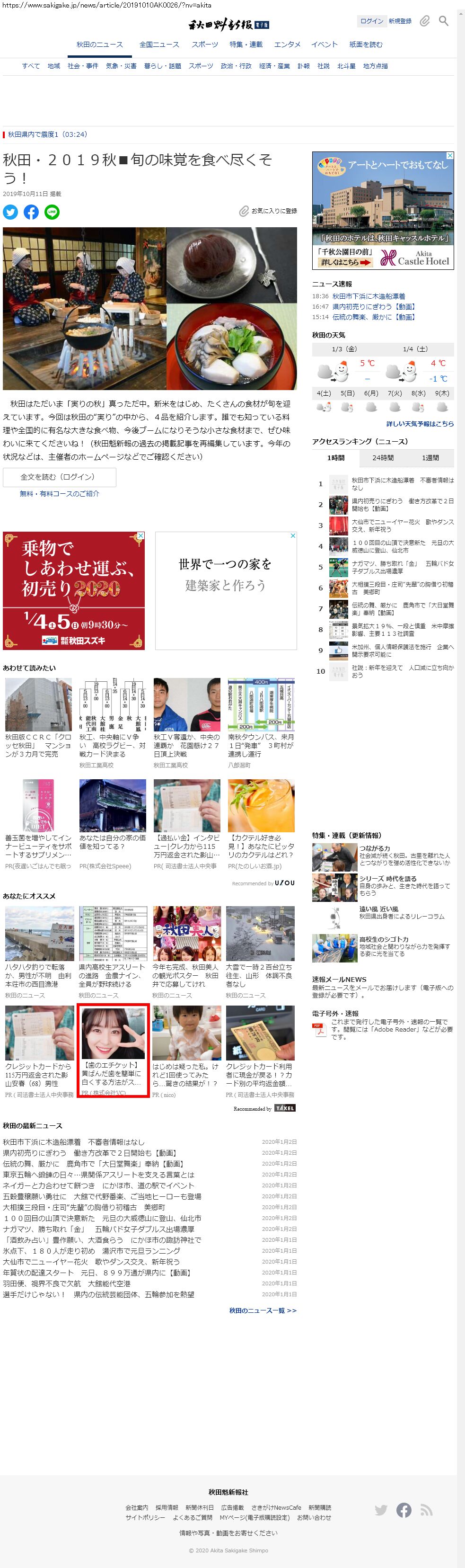The width and height of the screenshot is (465, 1568).
Task: Switch to 全国ニュース tab
Action: point(159,45)
